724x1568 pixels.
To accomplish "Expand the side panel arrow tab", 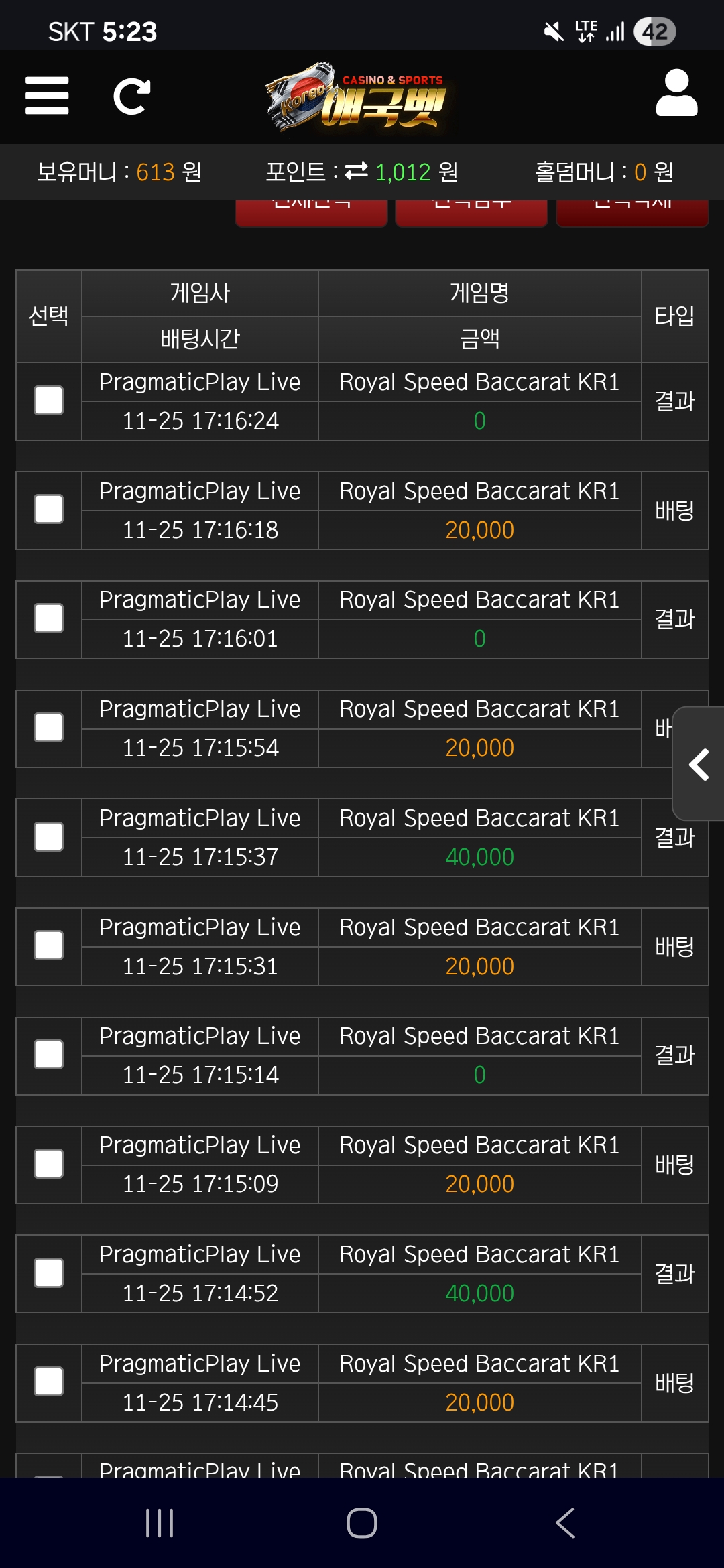I will pos(699,765).
